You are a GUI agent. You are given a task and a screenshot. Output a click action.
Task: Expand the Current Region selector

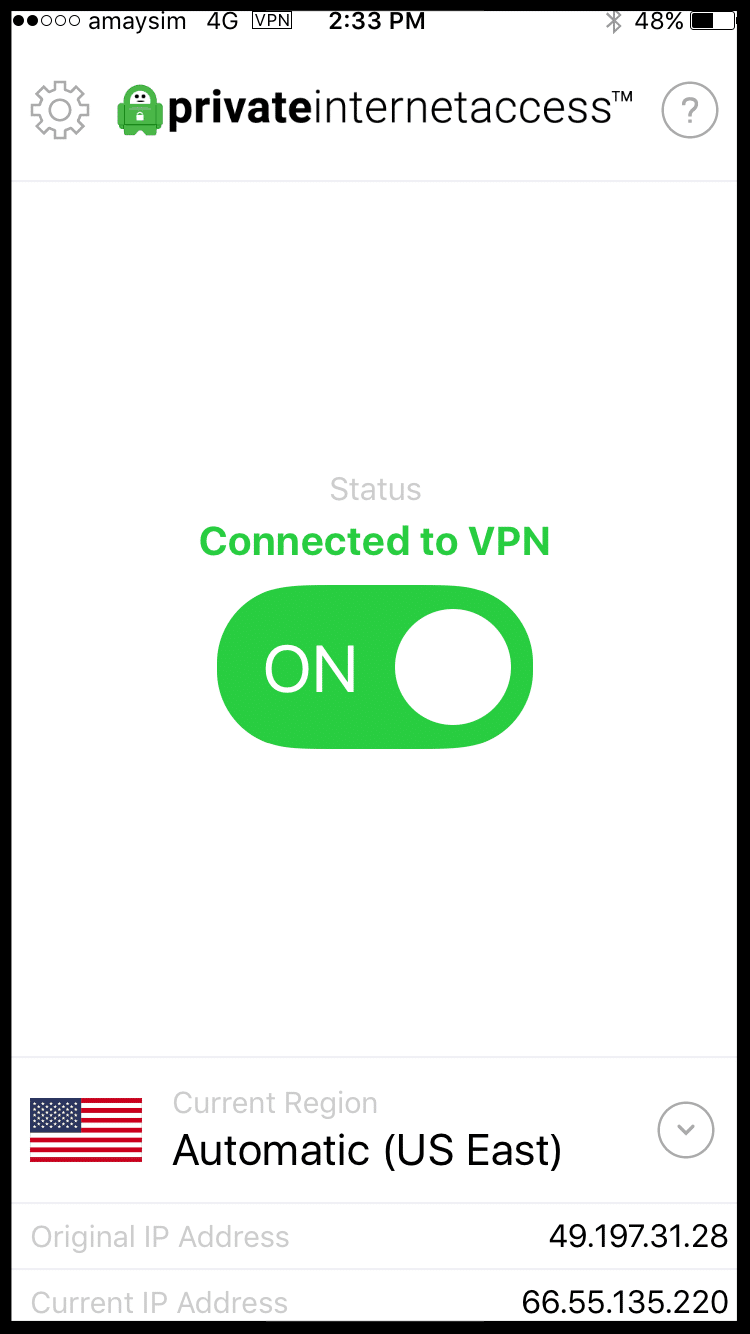coord(686,1130)
